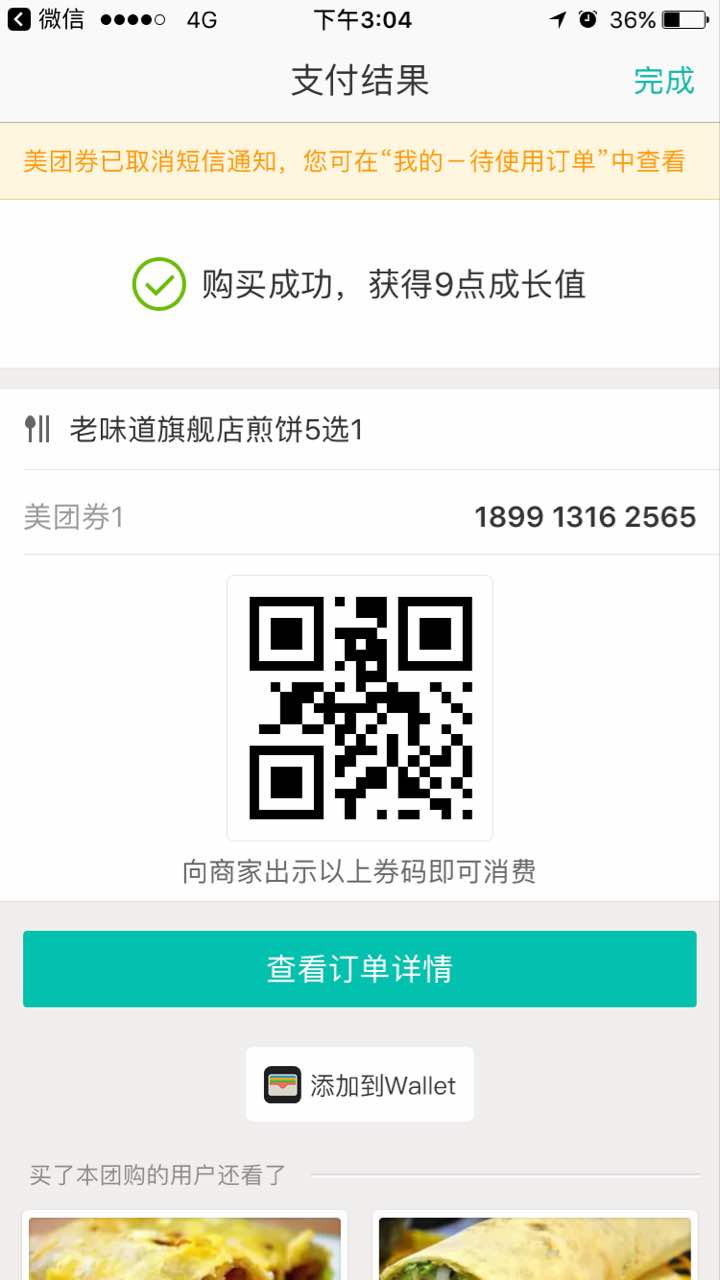Open the left recommended deal photo
Viewport: 720px width, 1280px height.
[185, 1248]
